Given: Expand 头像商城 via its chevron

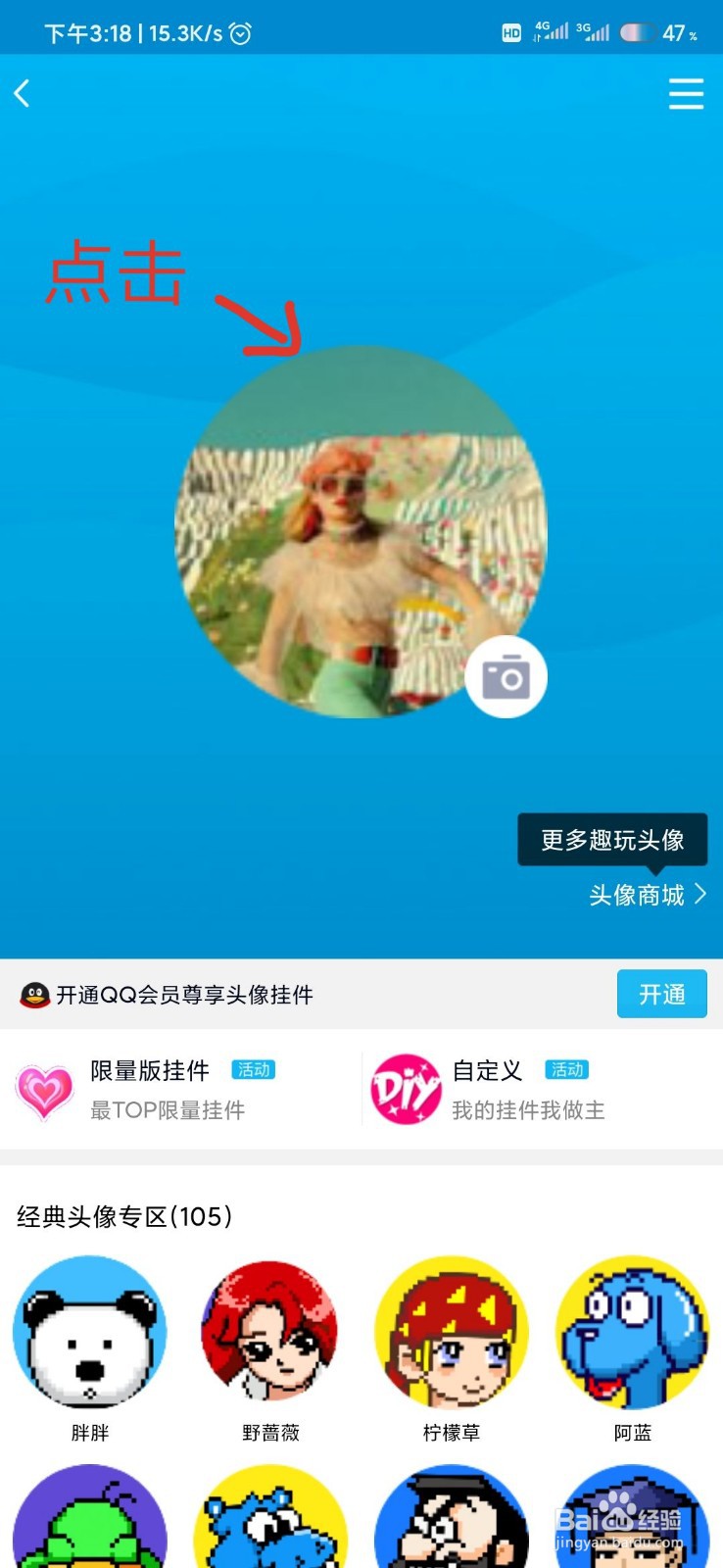Looking at the screenshot, I should (701, 895).
